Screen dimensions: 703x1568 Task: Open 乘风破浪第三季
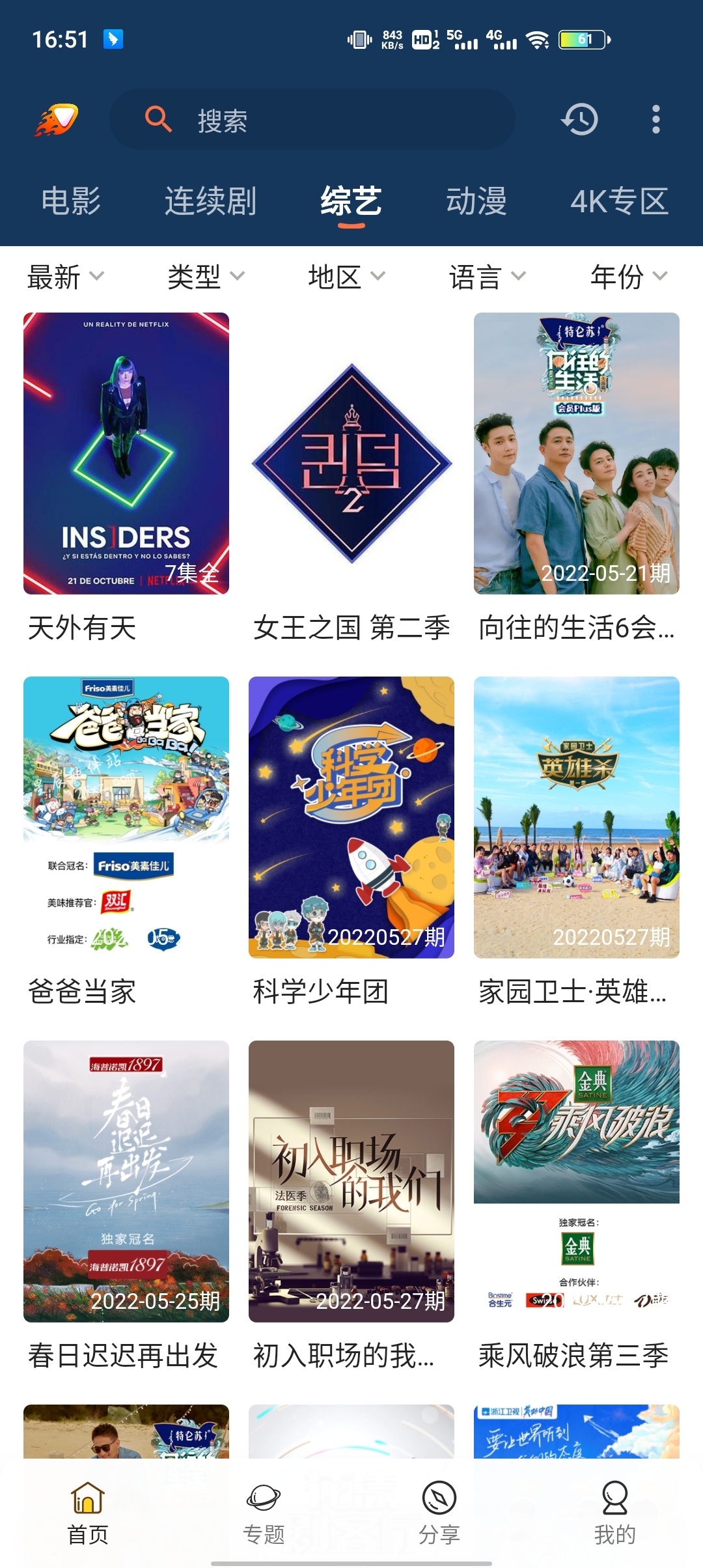(x=577, y=1181)
